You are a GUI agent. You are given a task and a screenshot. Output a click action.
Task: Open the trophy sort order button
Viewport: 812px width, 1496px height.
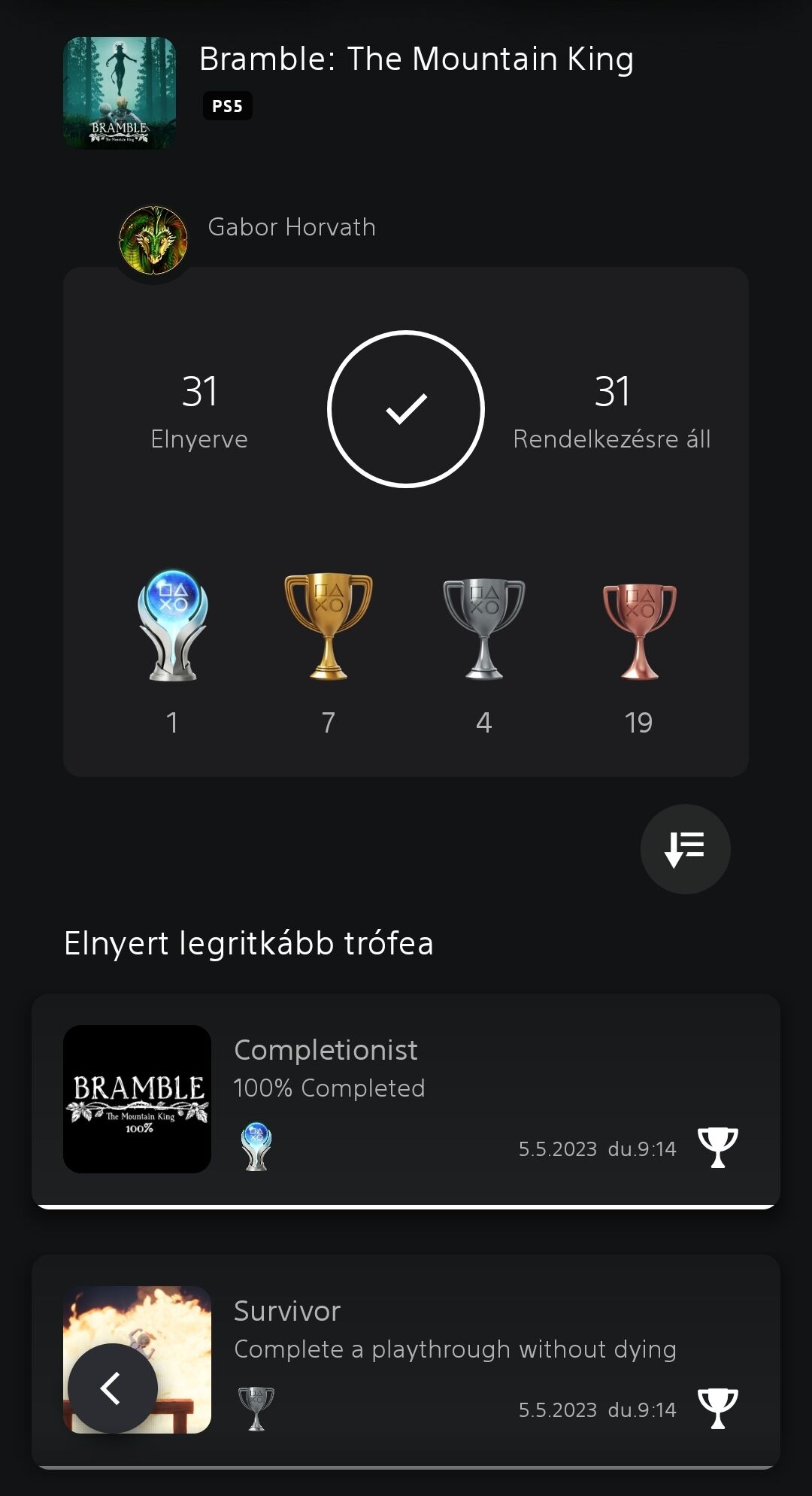(685, 849)
